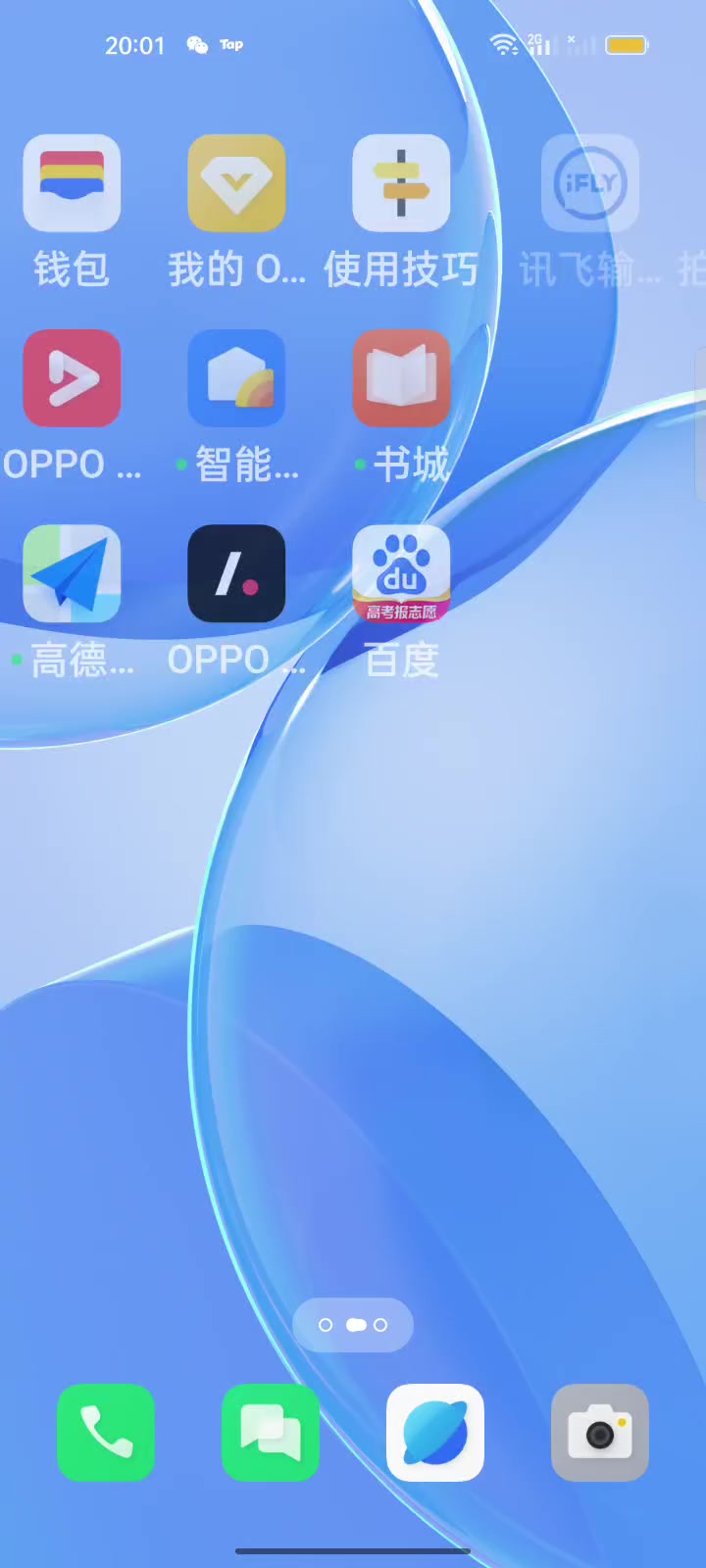
Task: Open the 使用技巧 tips app
Action: click(401, 183)
